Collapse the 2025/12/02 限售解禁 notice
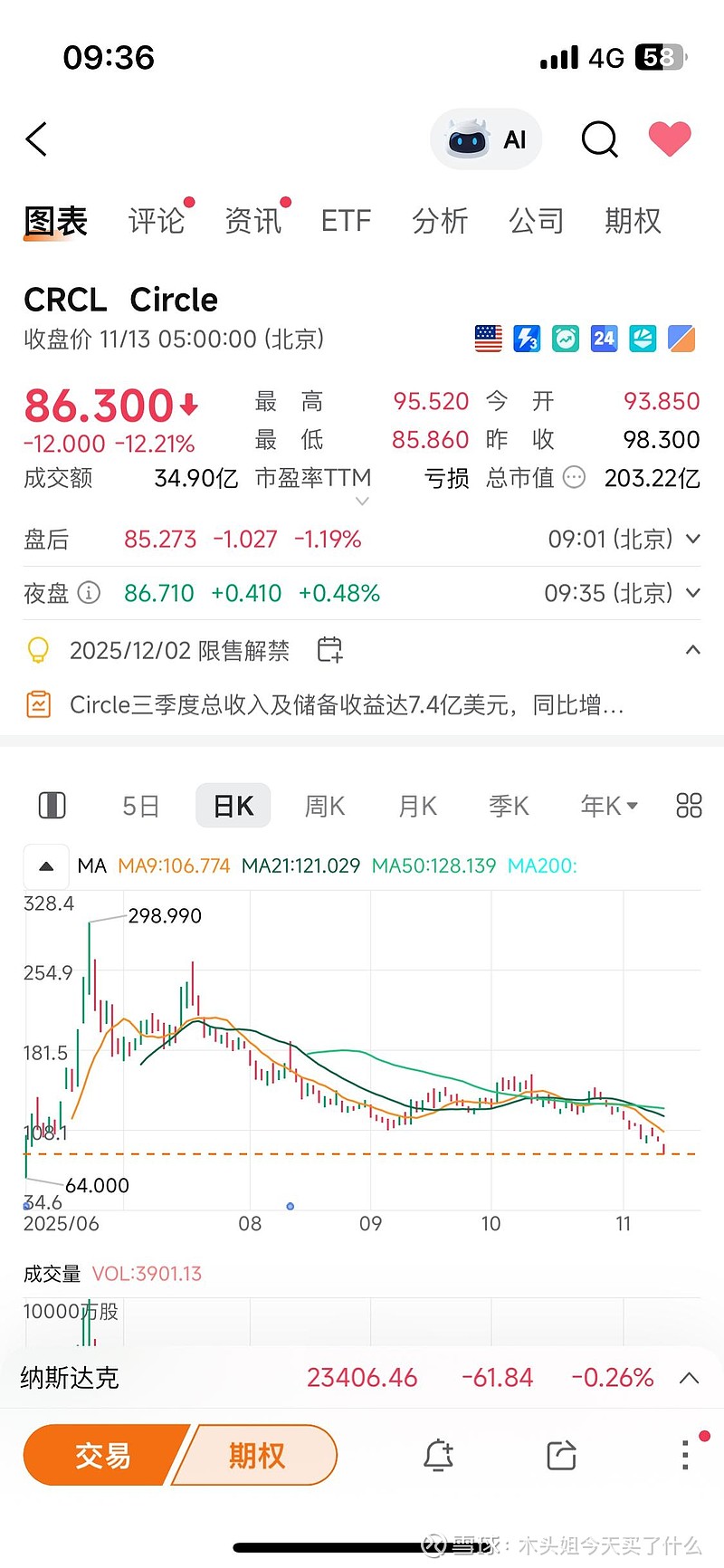The height and width of the screenshot is (1568, 724). pos(693,650)
